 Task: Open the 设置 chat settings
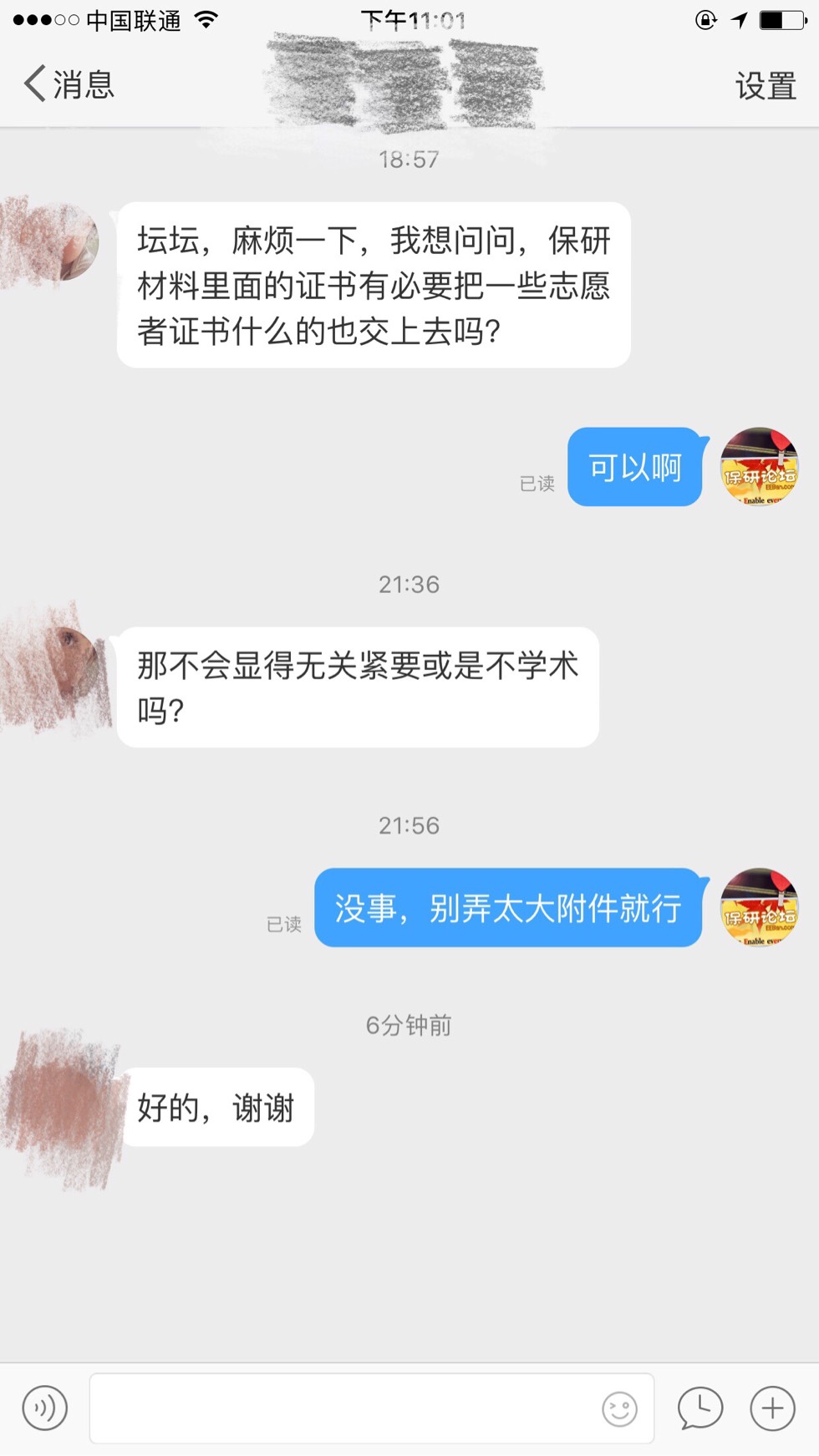pos(765,85)
